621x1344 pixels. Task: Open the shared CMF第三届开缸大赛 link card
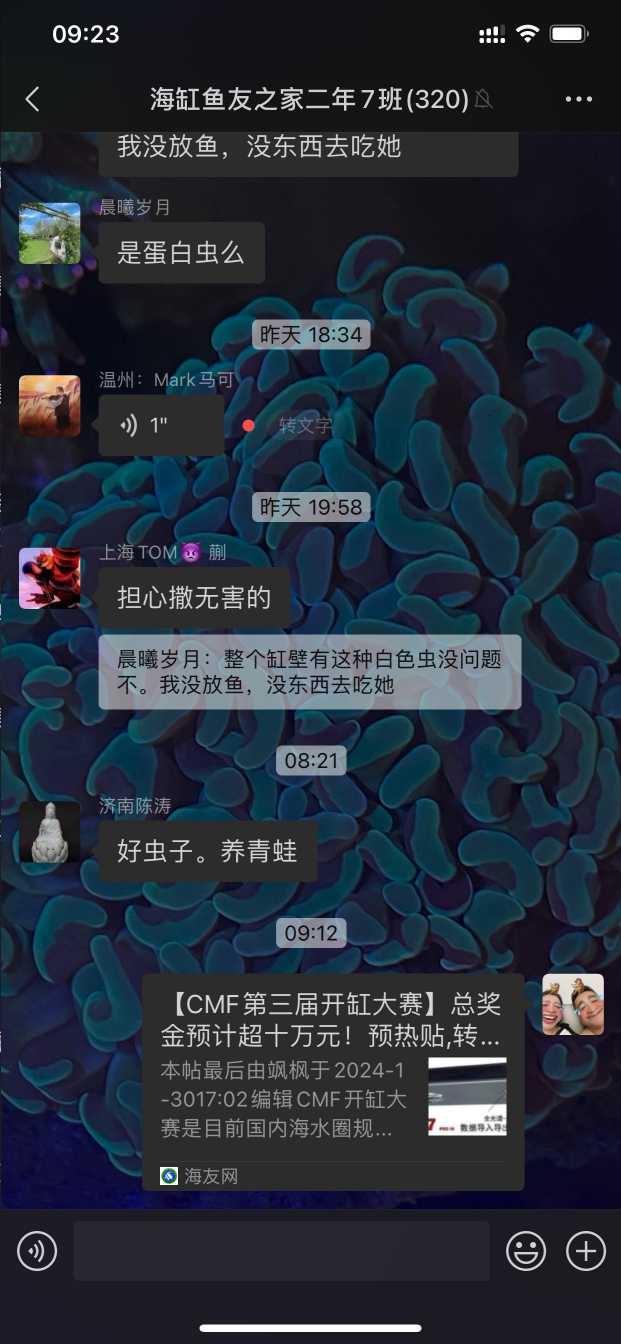pos(332,1081)
